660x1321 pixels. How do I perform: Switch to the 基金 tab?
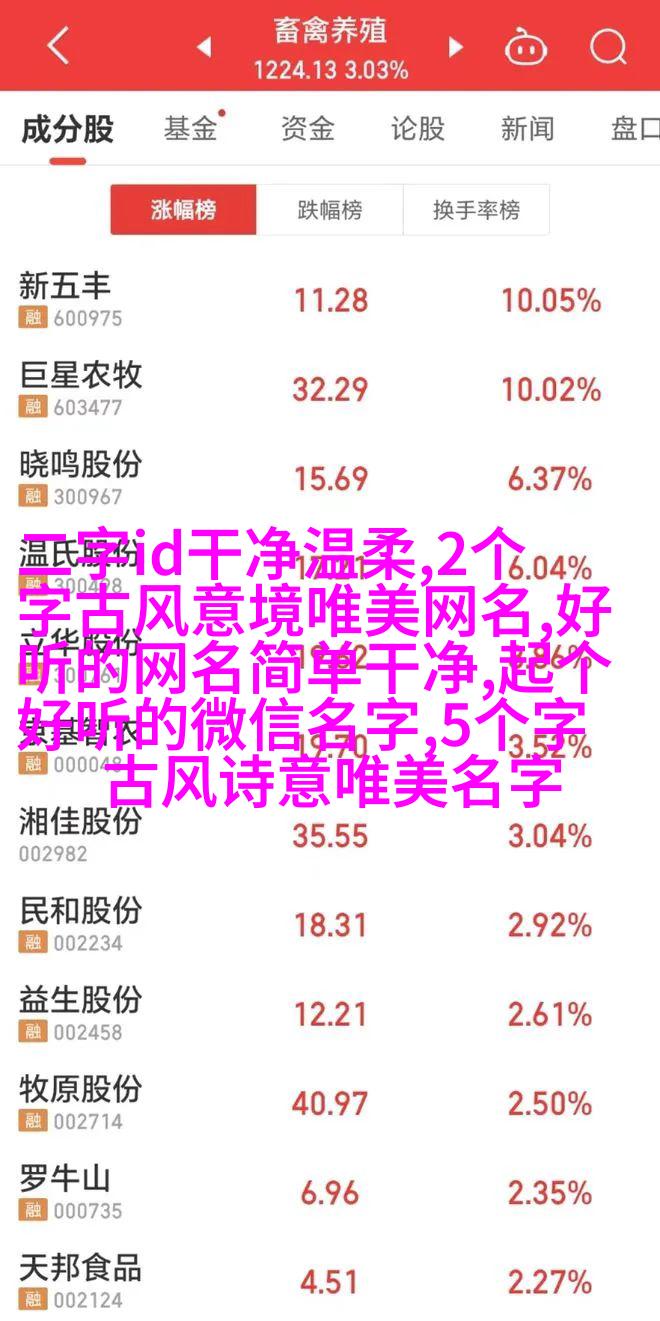(192, 130)
